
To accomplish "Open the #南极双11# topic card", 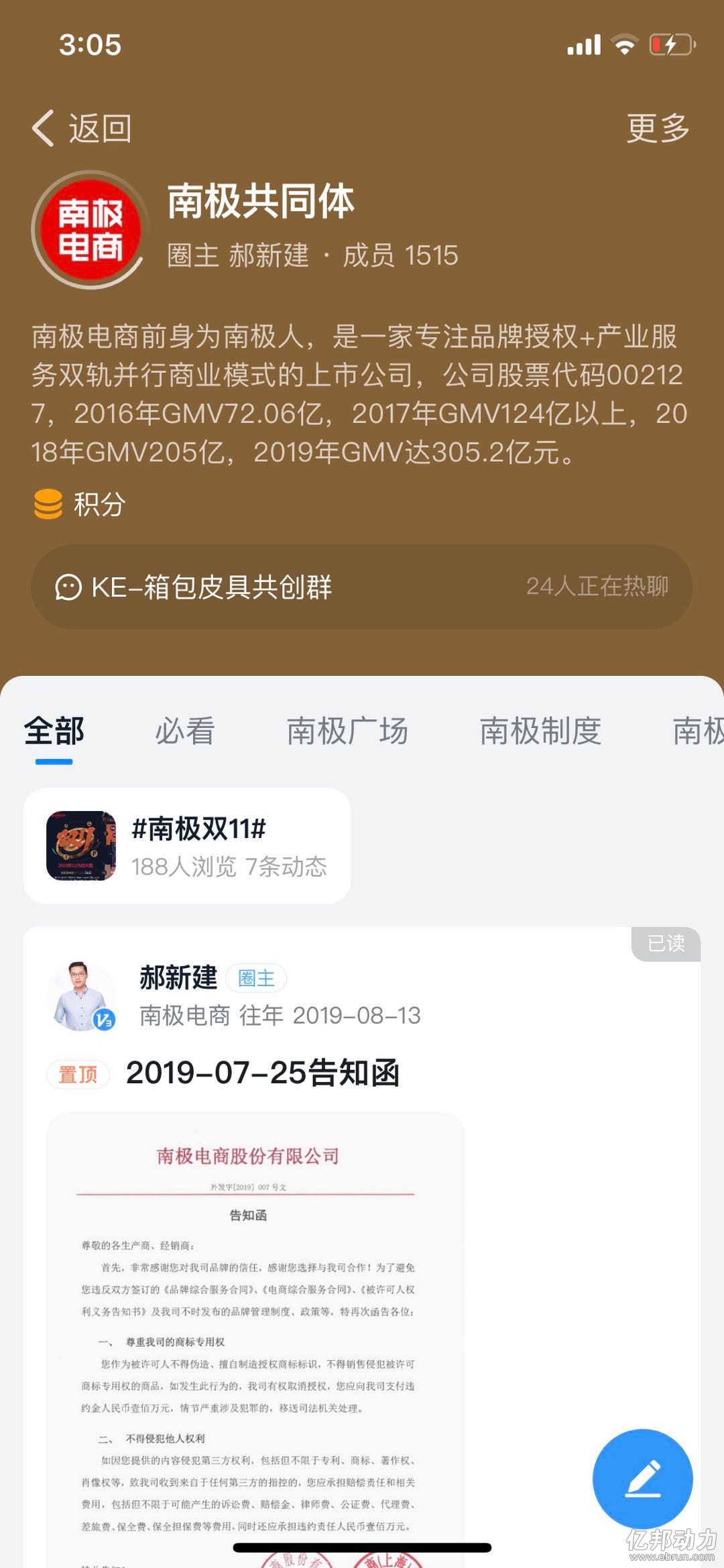I will click(187, 846).
